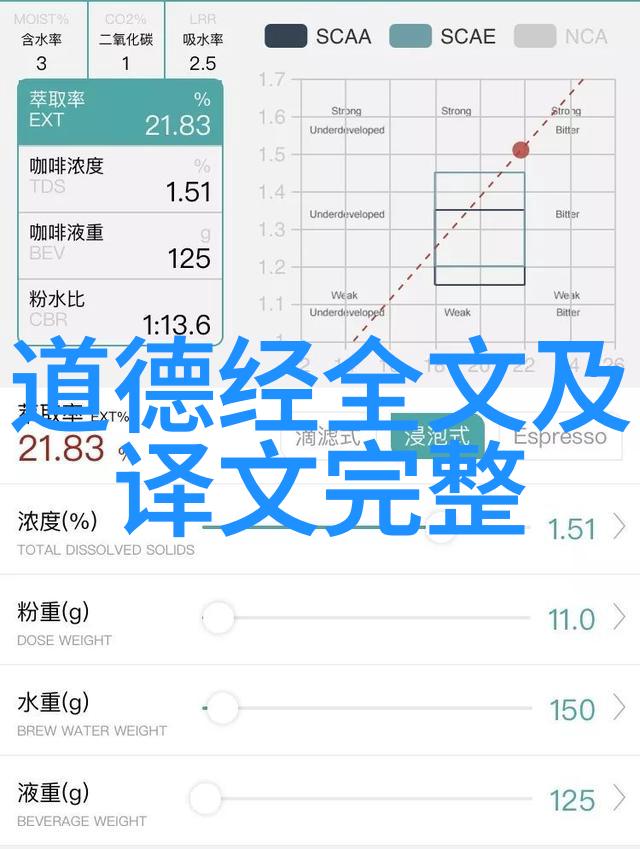Switch to the Espresso brew mode
640x849 pixels.
coord(560,436)
